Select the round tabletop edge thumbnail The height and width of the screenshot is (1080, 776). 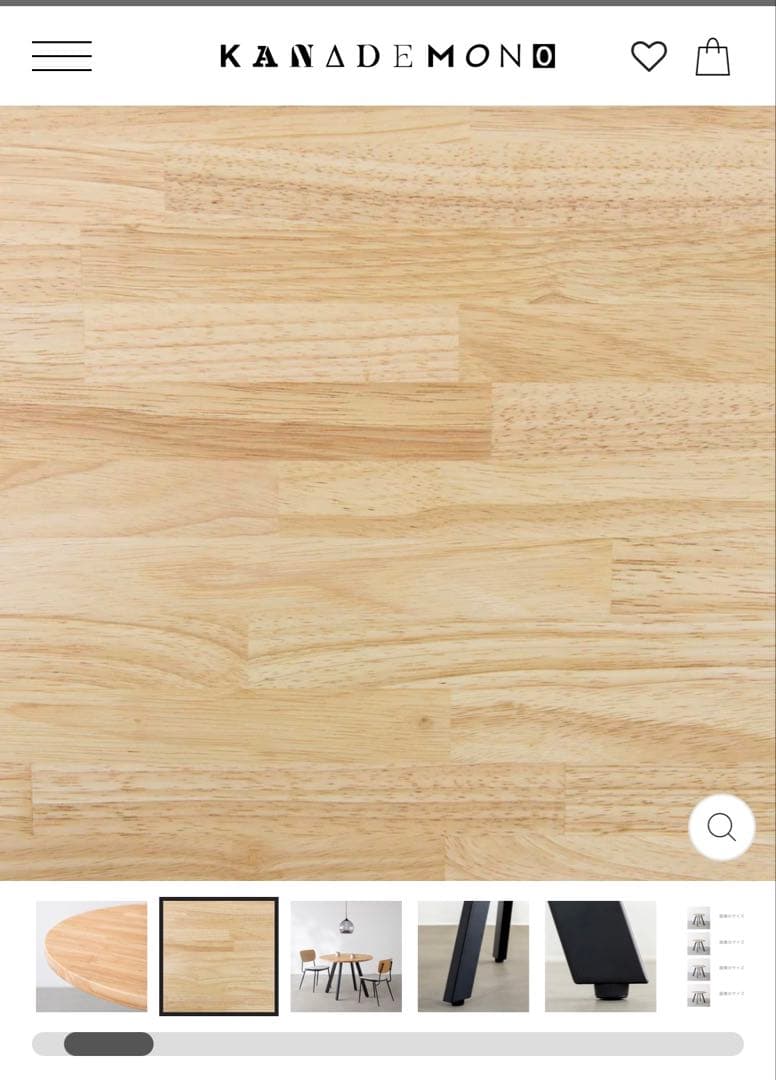click(x=92, y=956)
